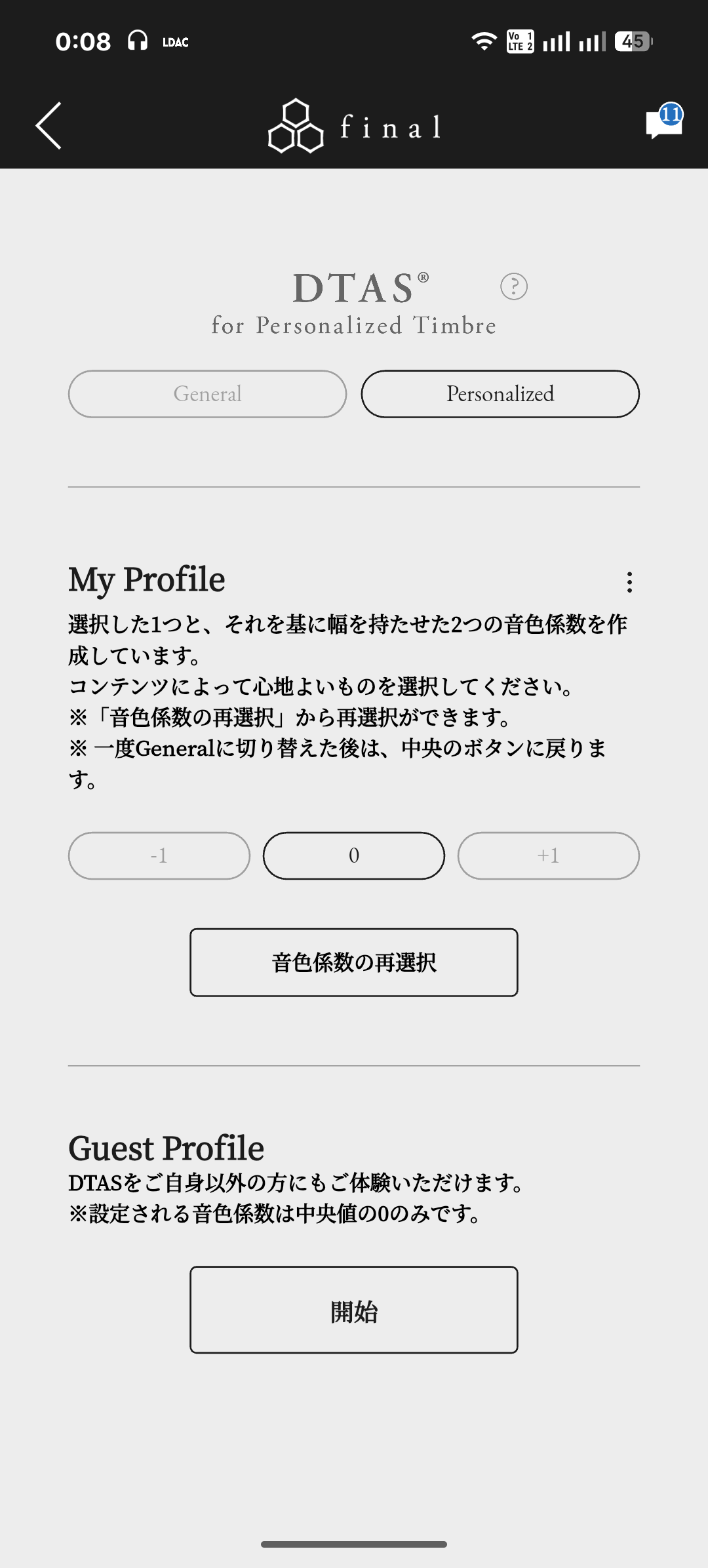708x1568 pixels.
Task: Choose the 0 timbre coefficient
Action: (354, 855)
